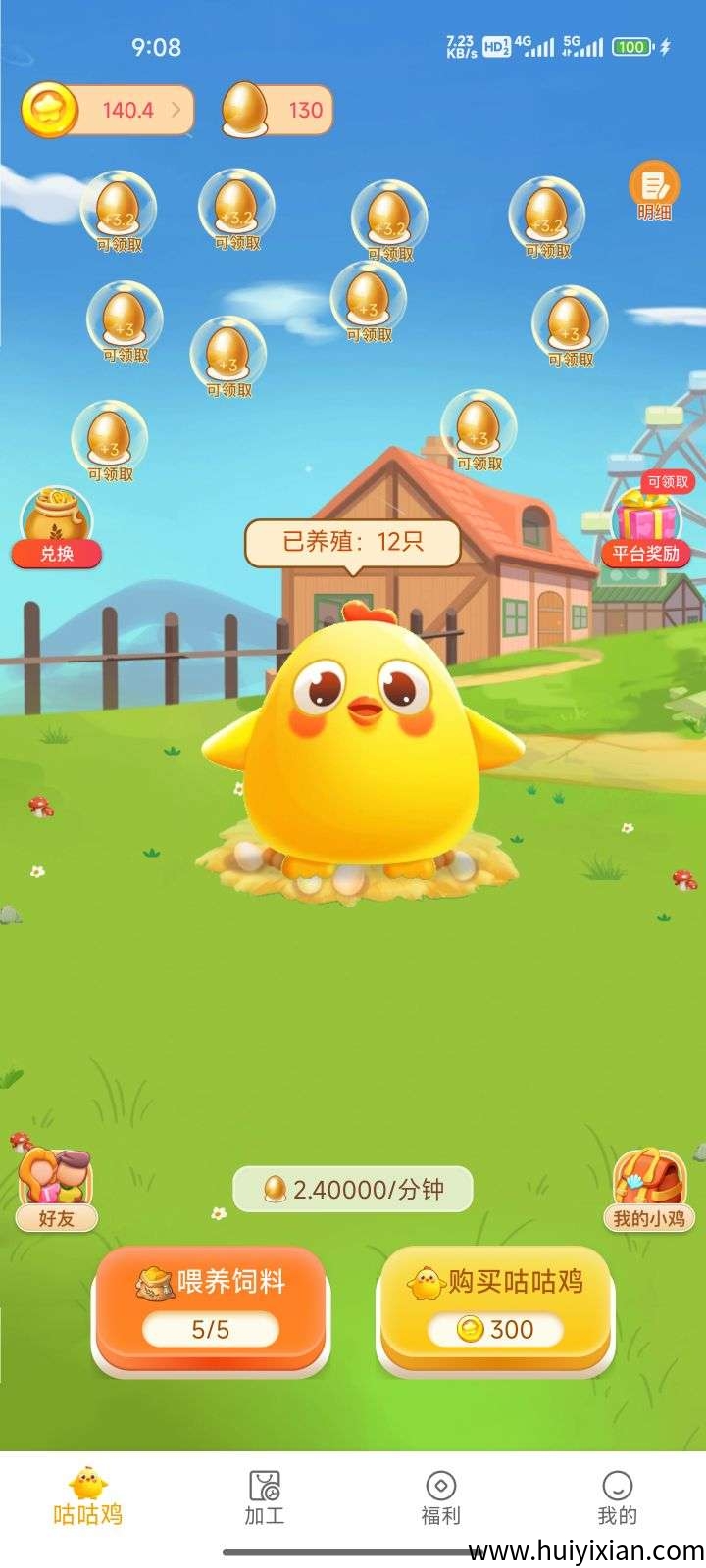Collect the egg bubble beside the 明细 icon
The image size is (706, 1568).
pyautogui.click(x=546, y=218)
